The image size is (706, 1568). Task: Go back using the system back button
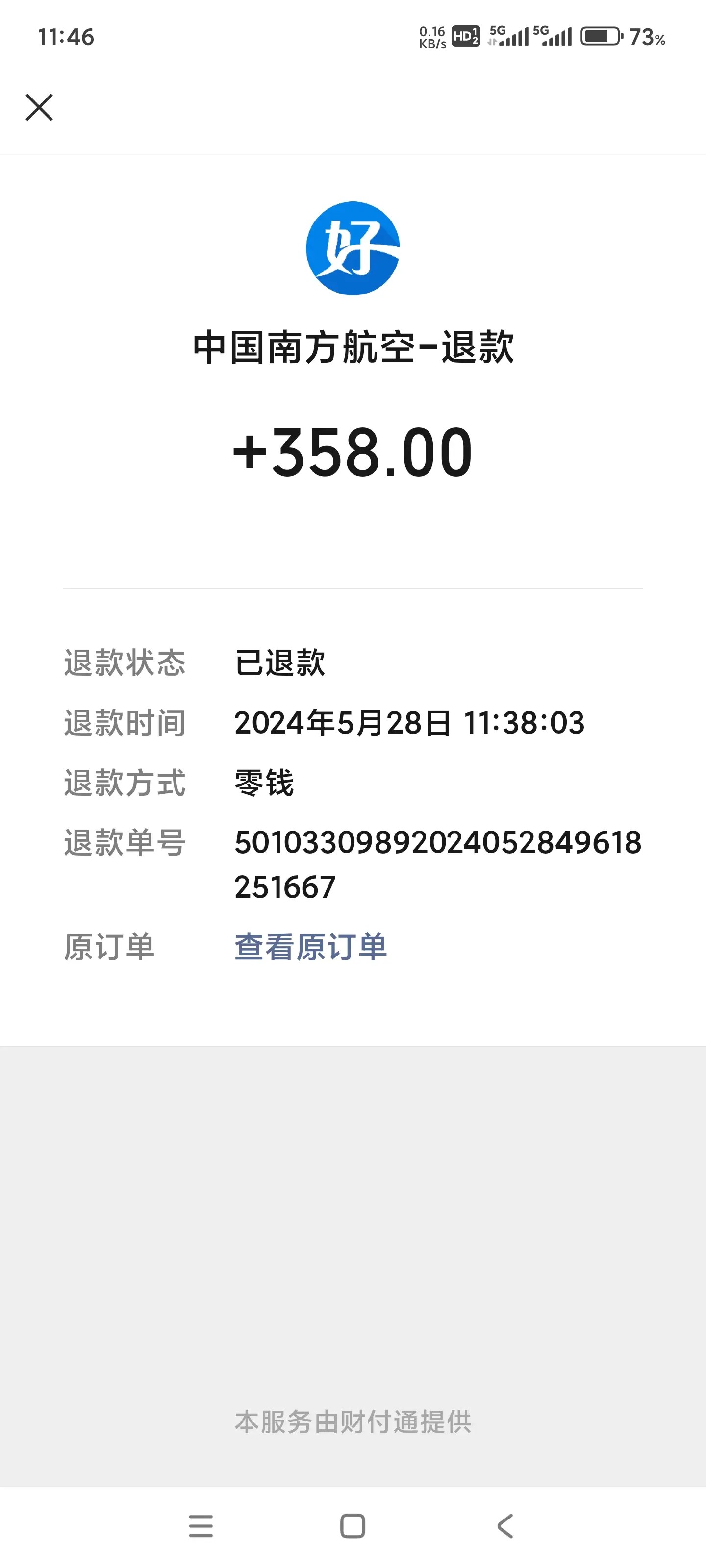(x=505, y=1526)
